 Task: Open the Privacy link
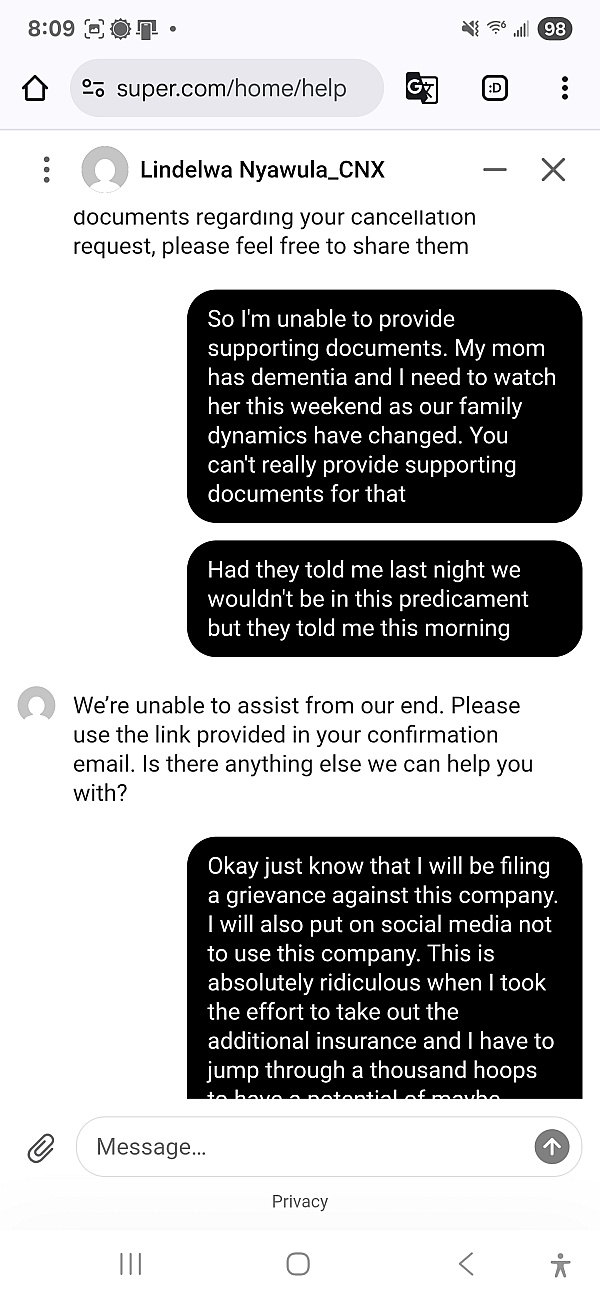tap(299, 1202)
